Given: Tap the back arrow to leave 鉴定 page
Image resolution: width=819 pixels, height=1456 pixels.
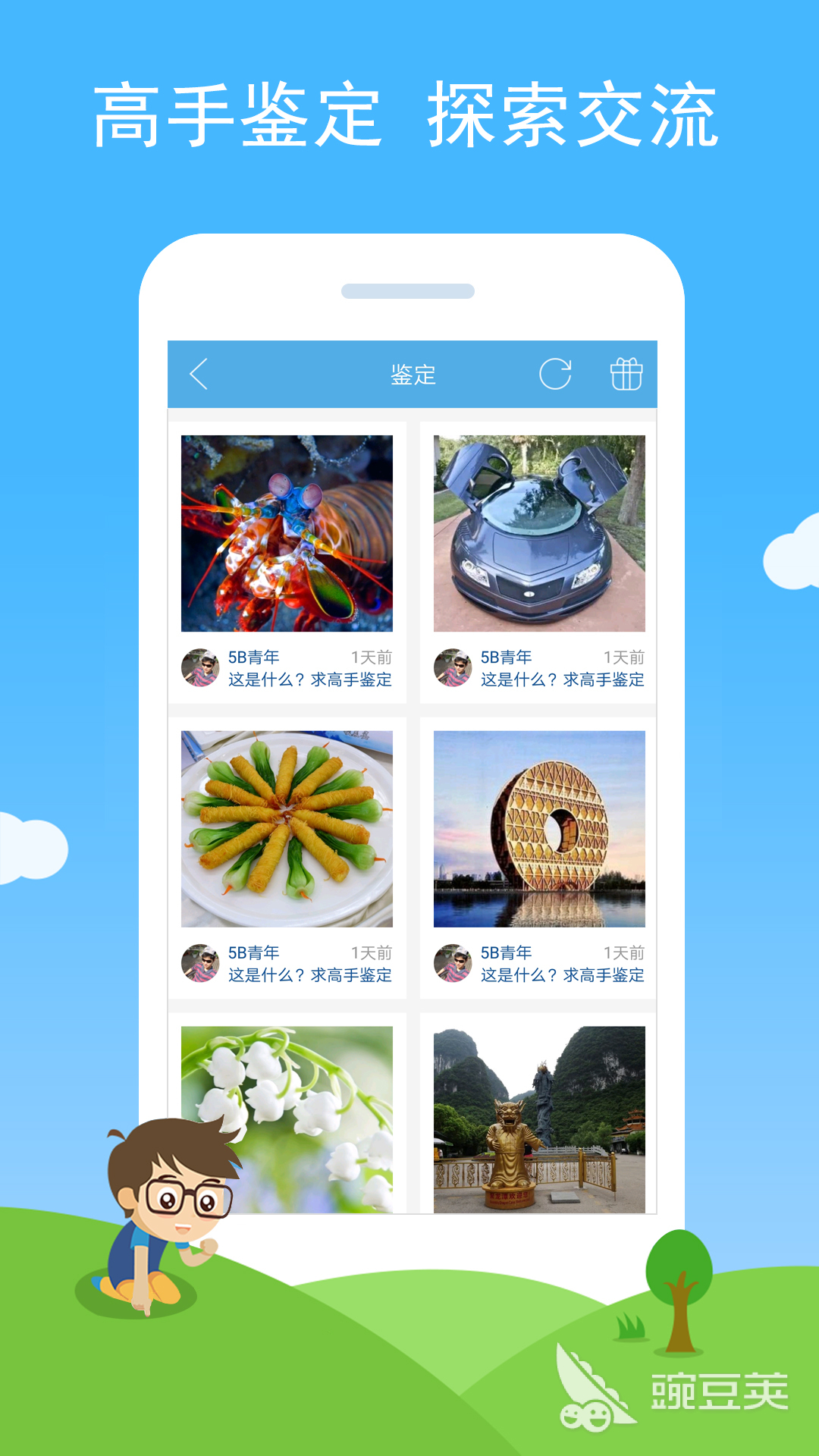Looking at the screenshot, I should (x=199, y=372).
